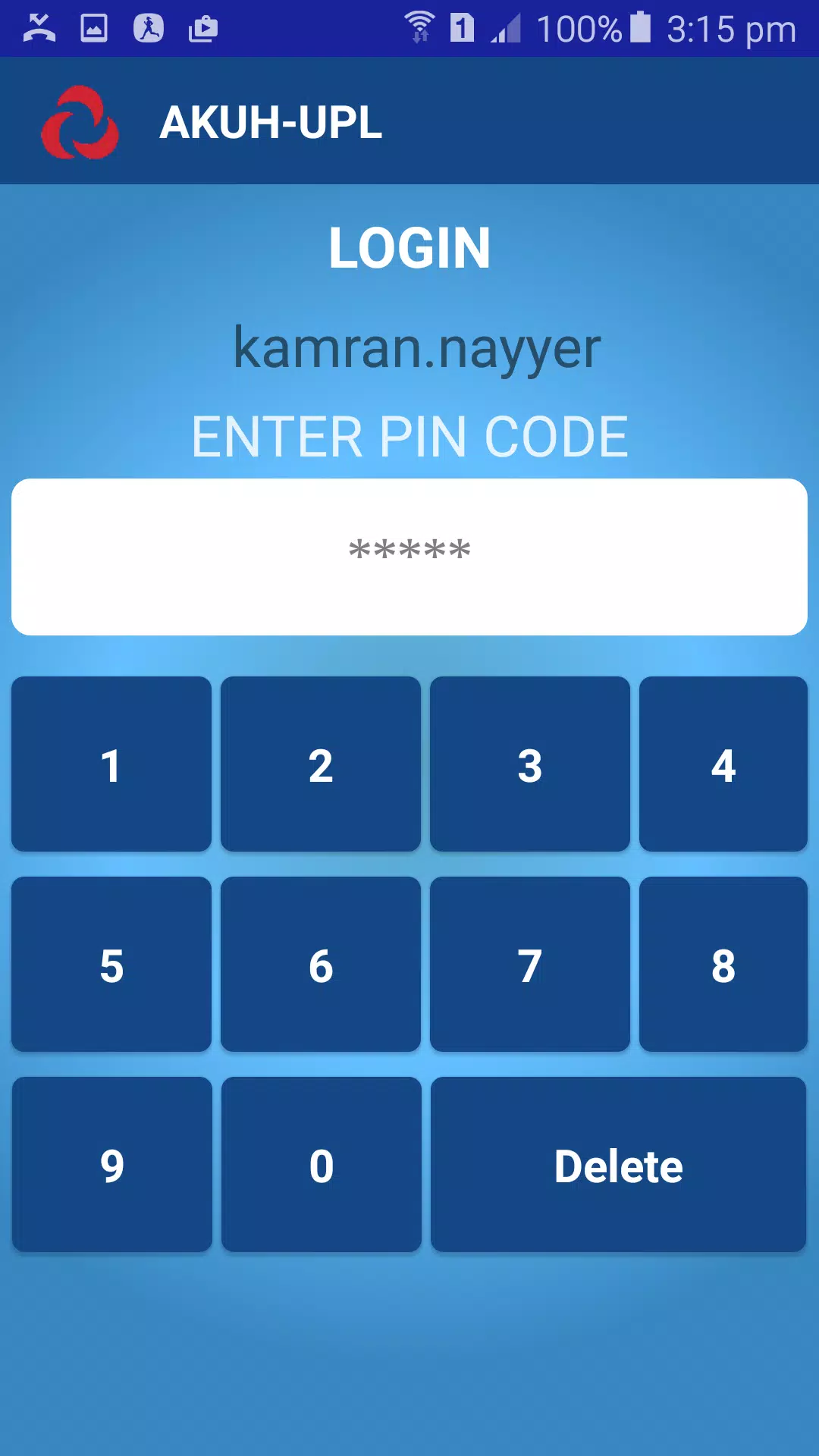Delete the last PIN digit

tap(618, 1165)
